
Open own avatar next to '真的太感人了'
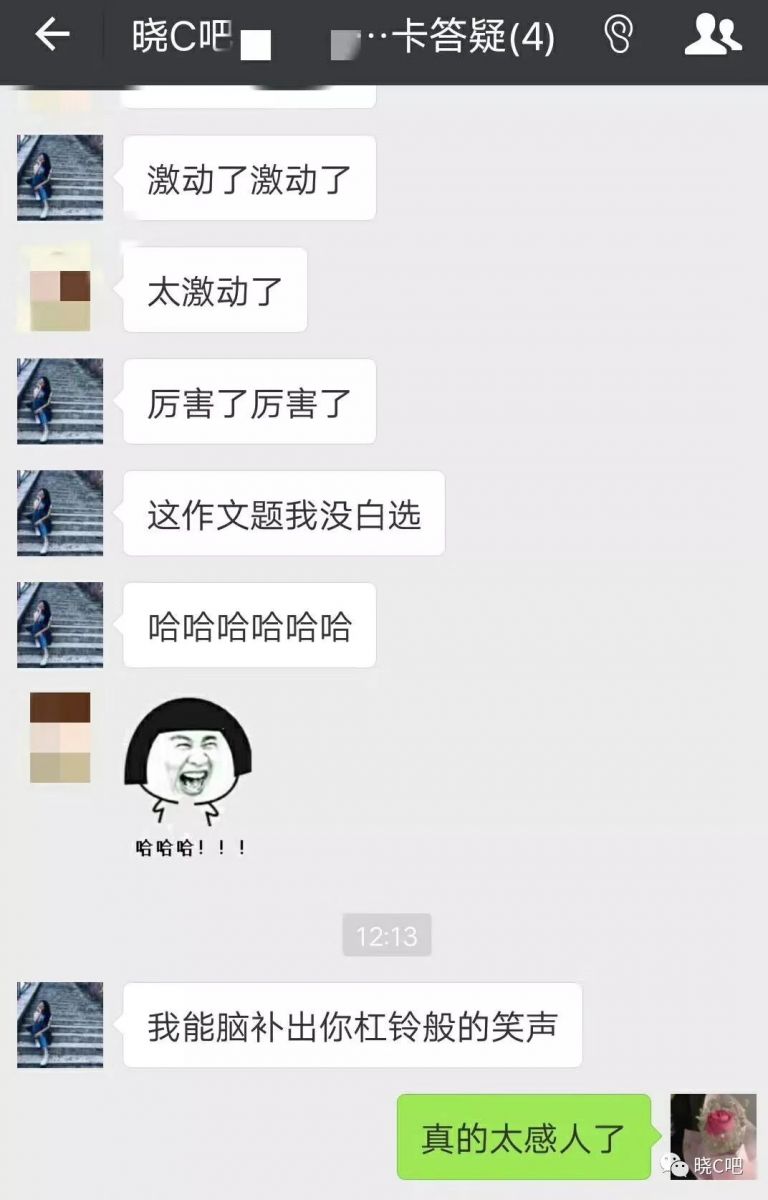pos(712,1137)
